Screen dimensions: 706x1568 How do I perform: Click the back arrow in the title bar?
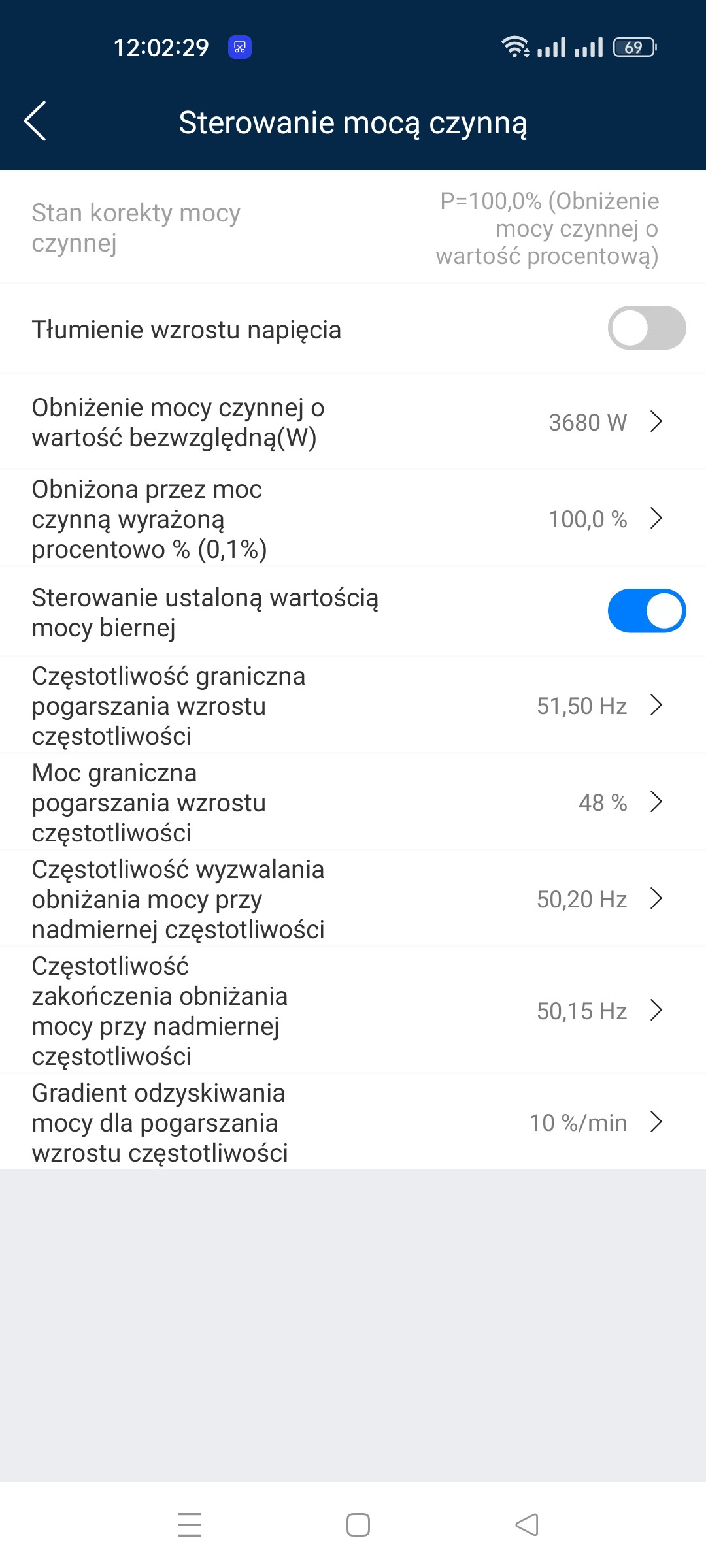36,122
